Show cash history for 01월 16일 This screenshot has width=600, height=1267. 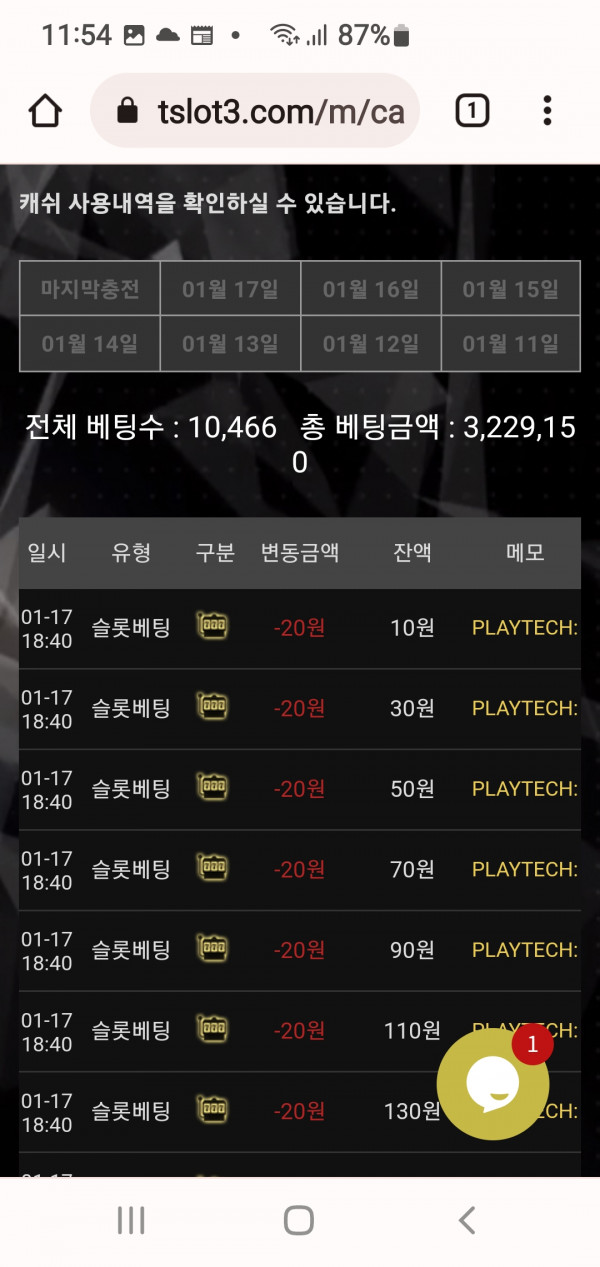click(370, 290)
